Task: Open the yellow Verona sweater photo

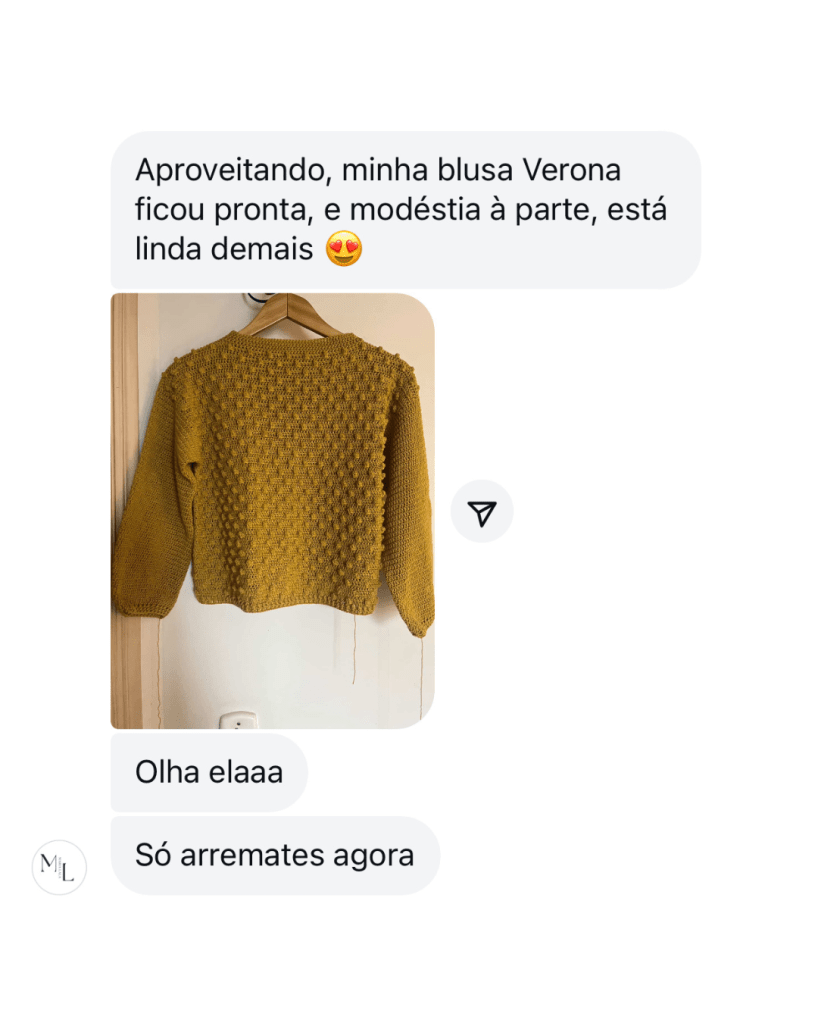Action: pos(272,510)
